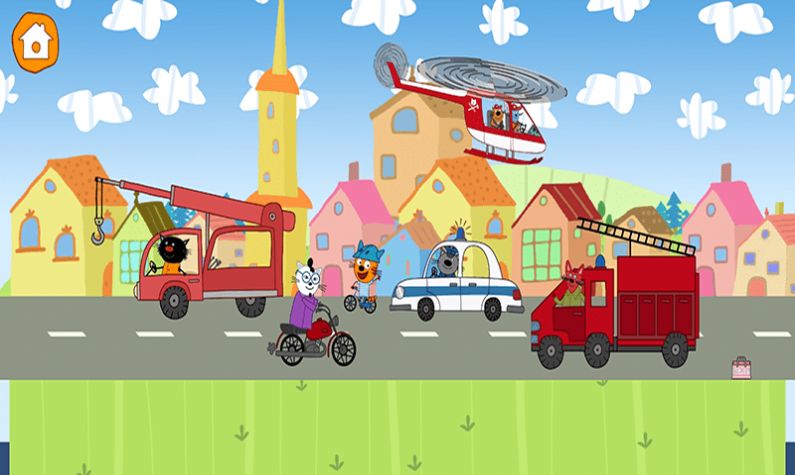Open the pink toolbox icon
795x475 pixels.
[x=741, y=368]
